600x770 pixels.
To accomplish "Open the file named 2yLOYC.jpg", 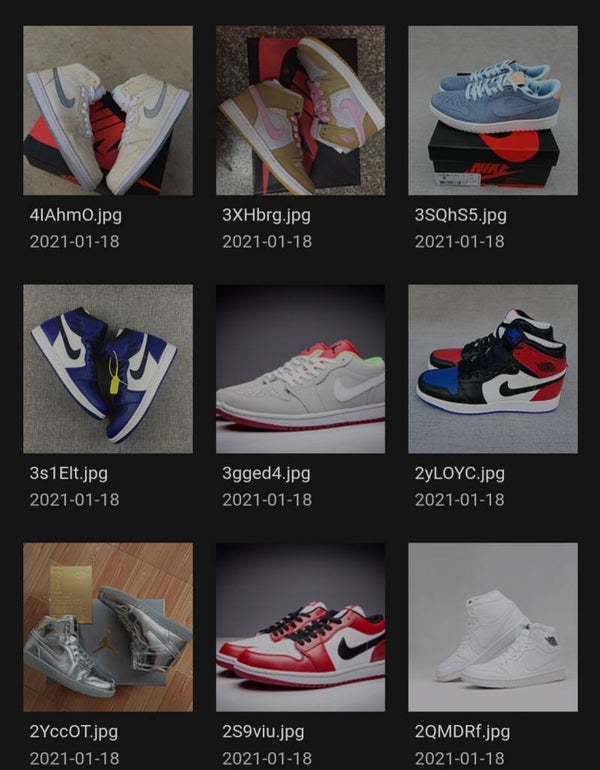I will [492, 369].
